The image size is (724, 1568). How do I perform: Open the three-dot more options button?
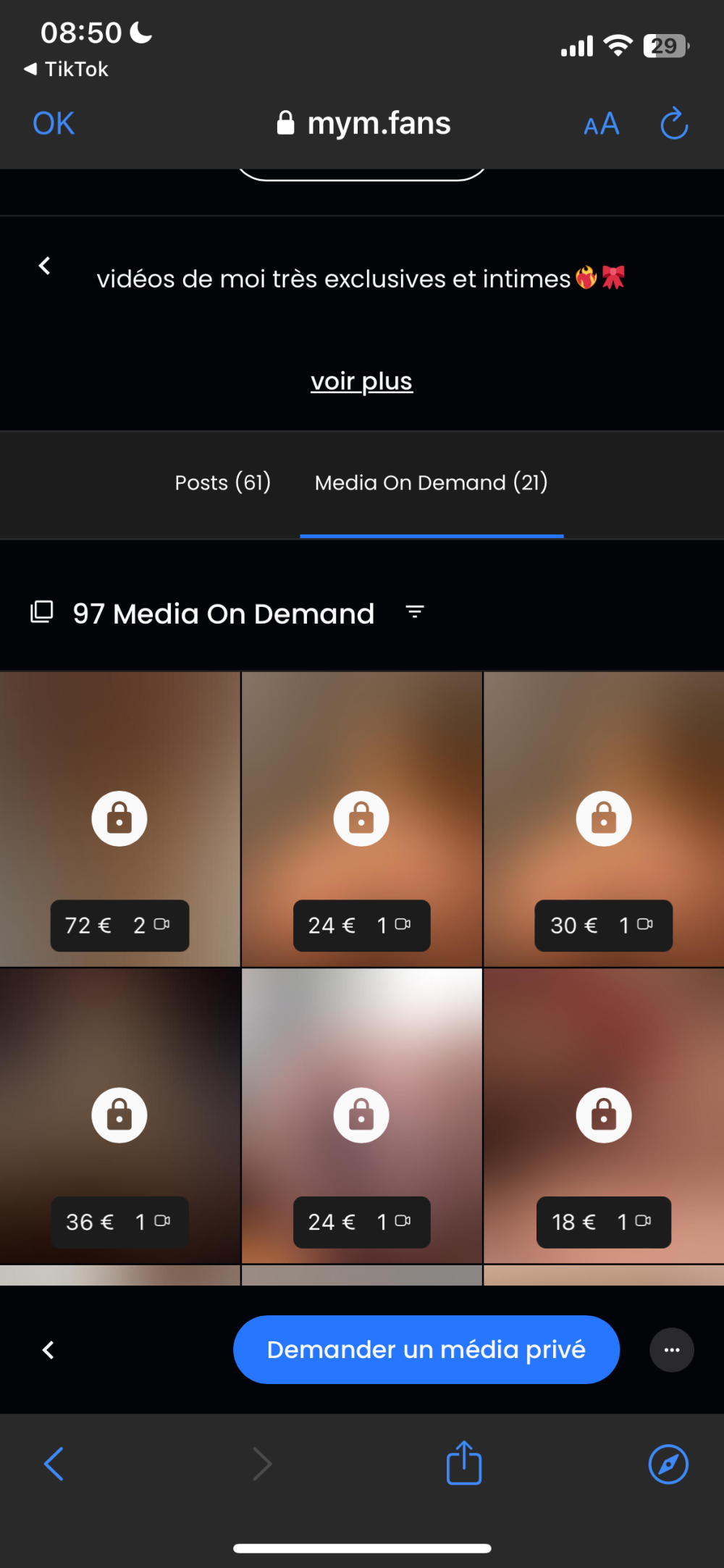tap(671, 1349)
